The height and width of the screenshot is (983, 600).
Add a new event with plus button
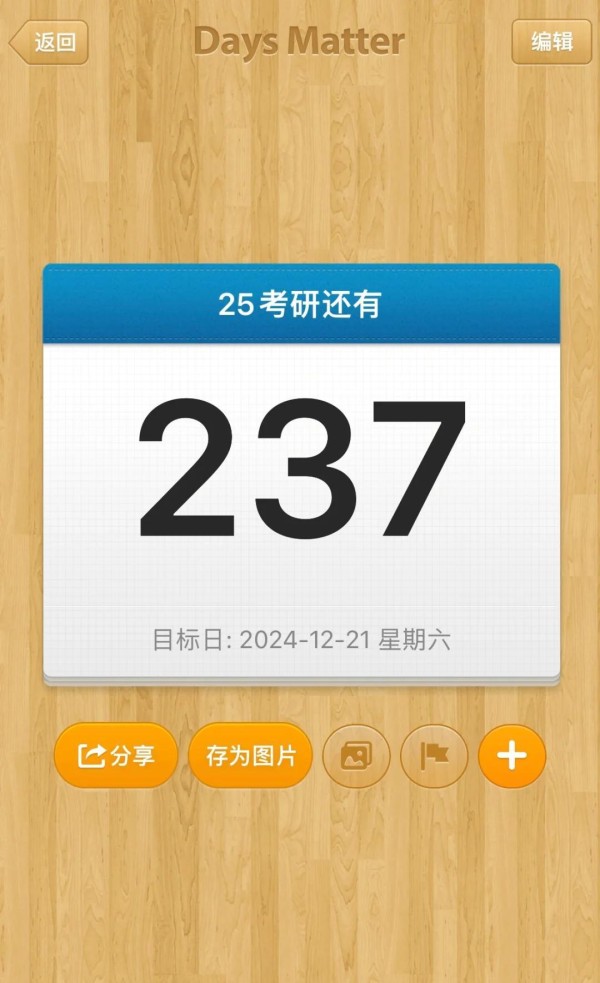point(512,756)
